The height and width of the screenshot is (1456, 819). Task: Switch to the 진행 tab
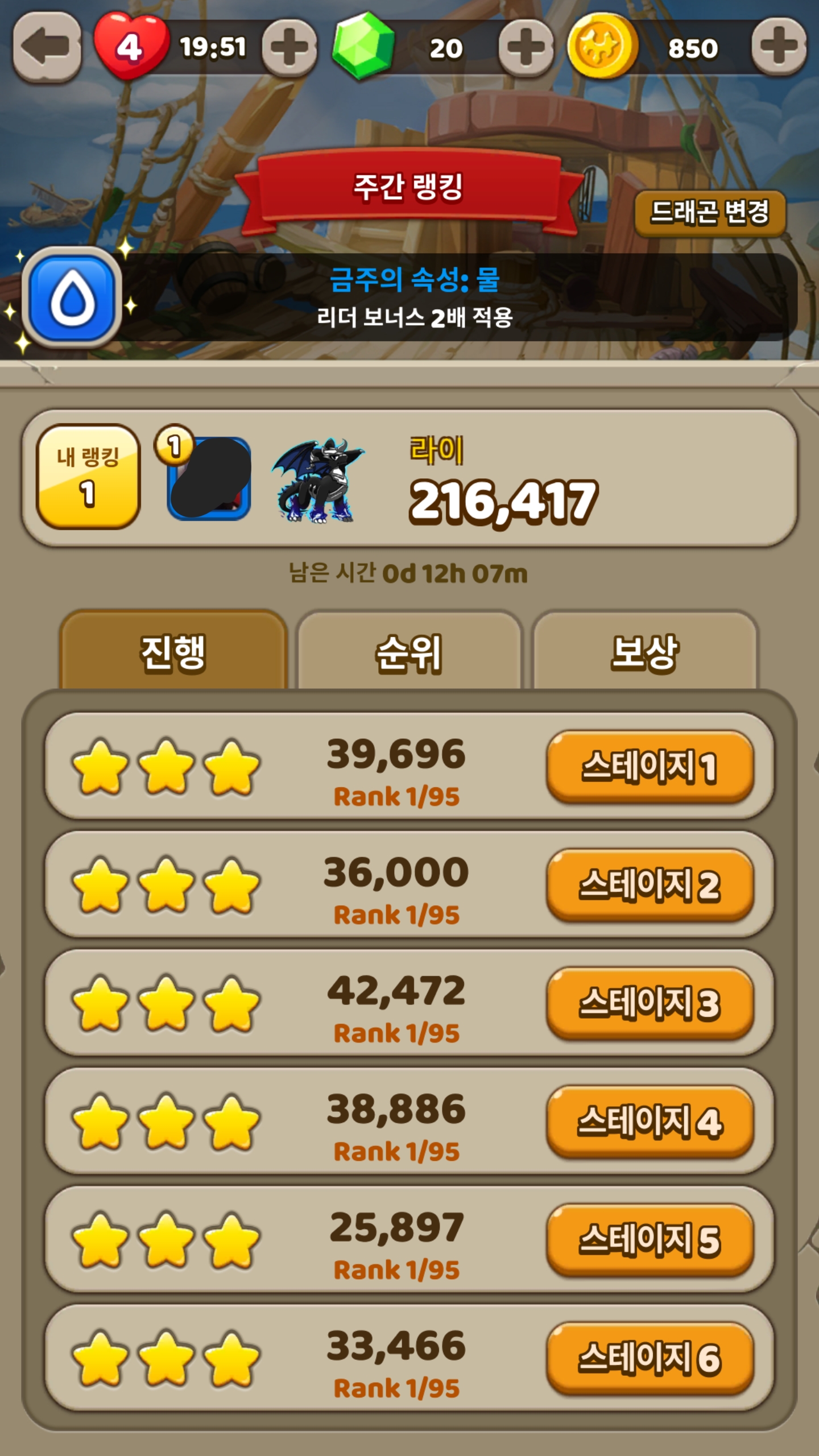coord(173,651)
